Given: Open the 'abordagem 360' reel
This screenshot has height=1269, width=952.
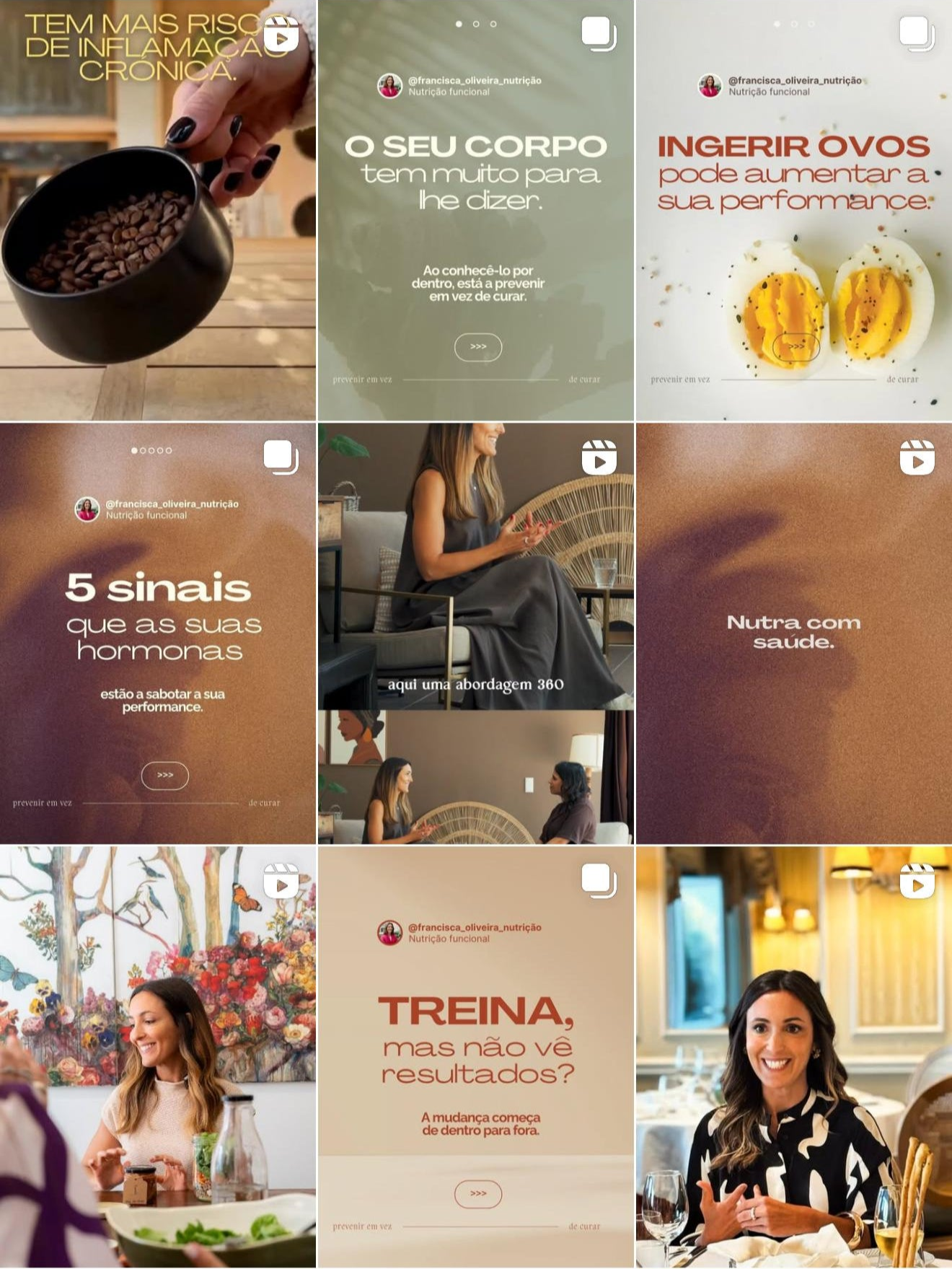Looking at the screenshot, I should coord(476,633).
